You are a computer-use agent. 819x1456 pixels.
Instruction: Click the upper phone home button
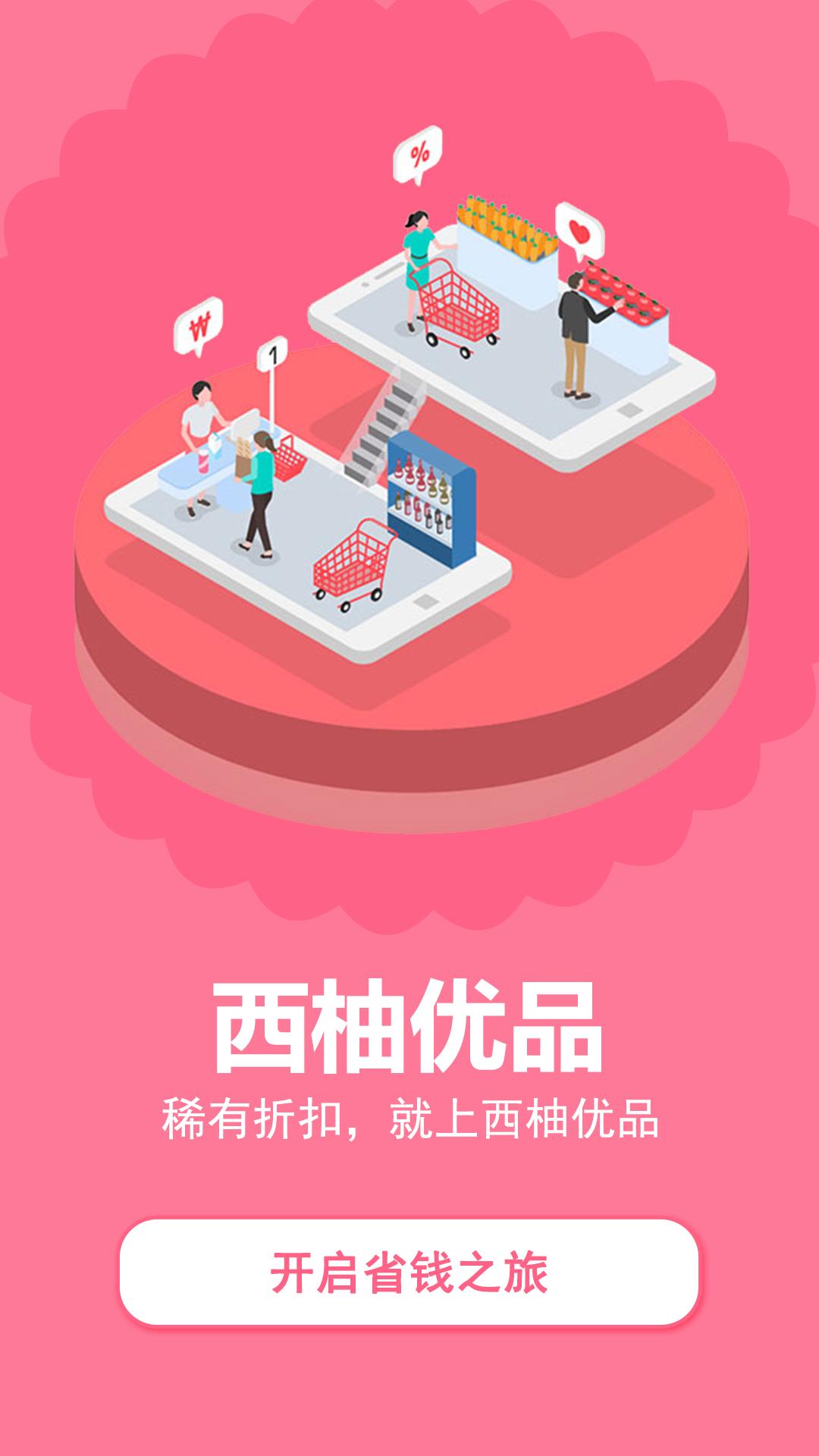(629, 409)
